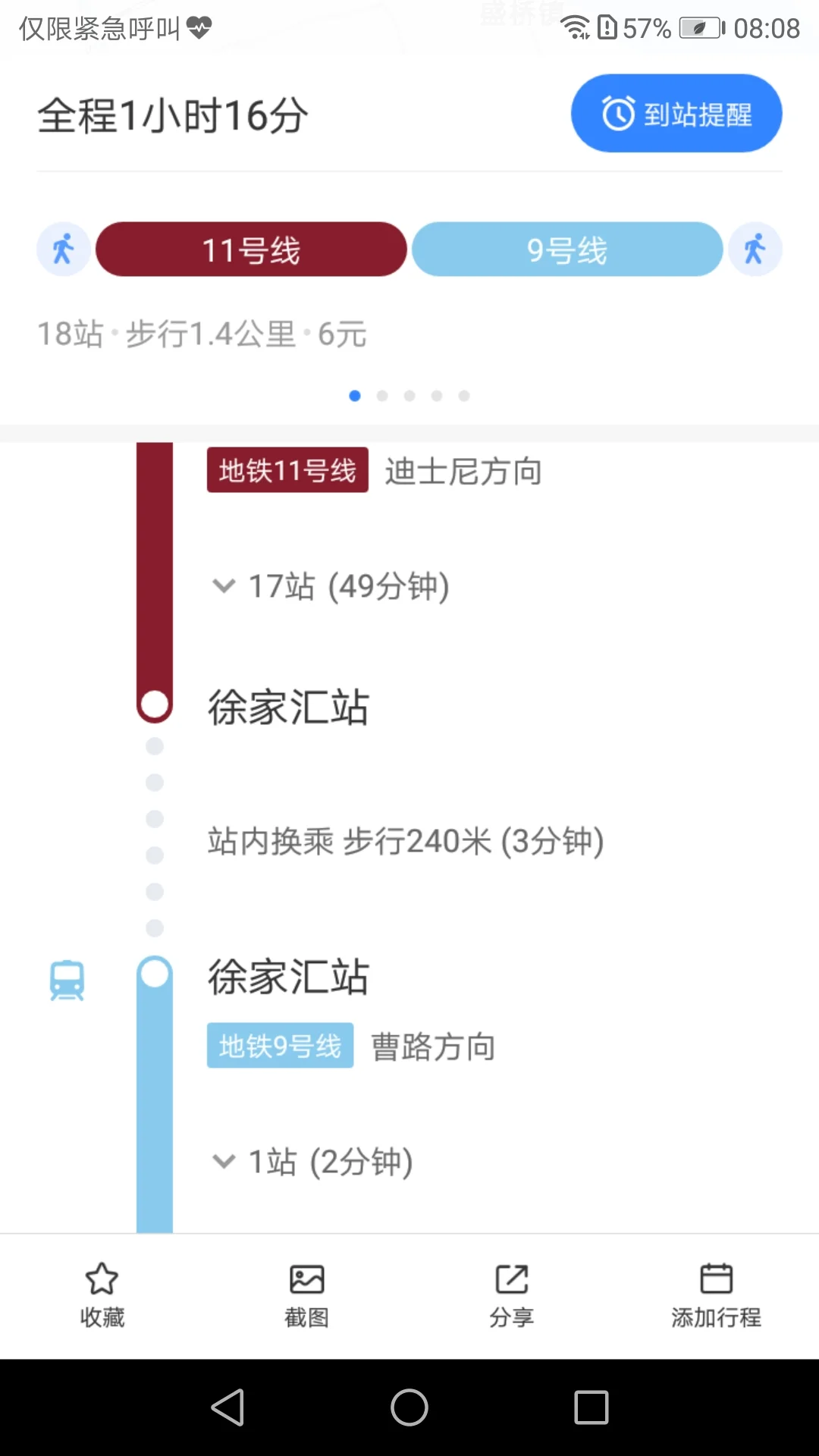The height and width of the screenshot is (1456, 819).
Task: Select the 11号线 route segment
Action: point(251,248)
